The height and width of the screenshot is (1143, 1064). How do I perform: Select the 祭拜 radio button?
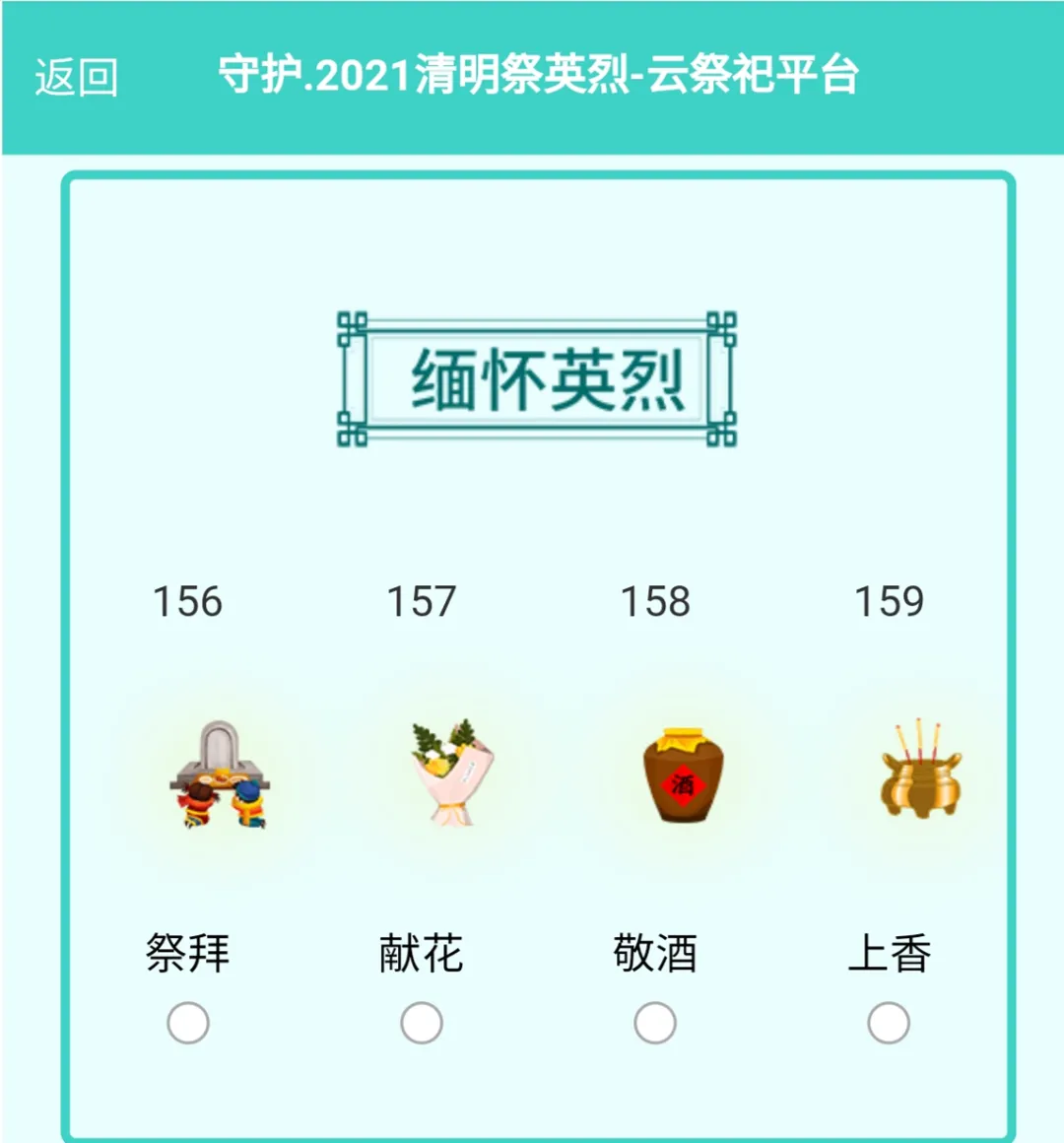[188, 1023]
